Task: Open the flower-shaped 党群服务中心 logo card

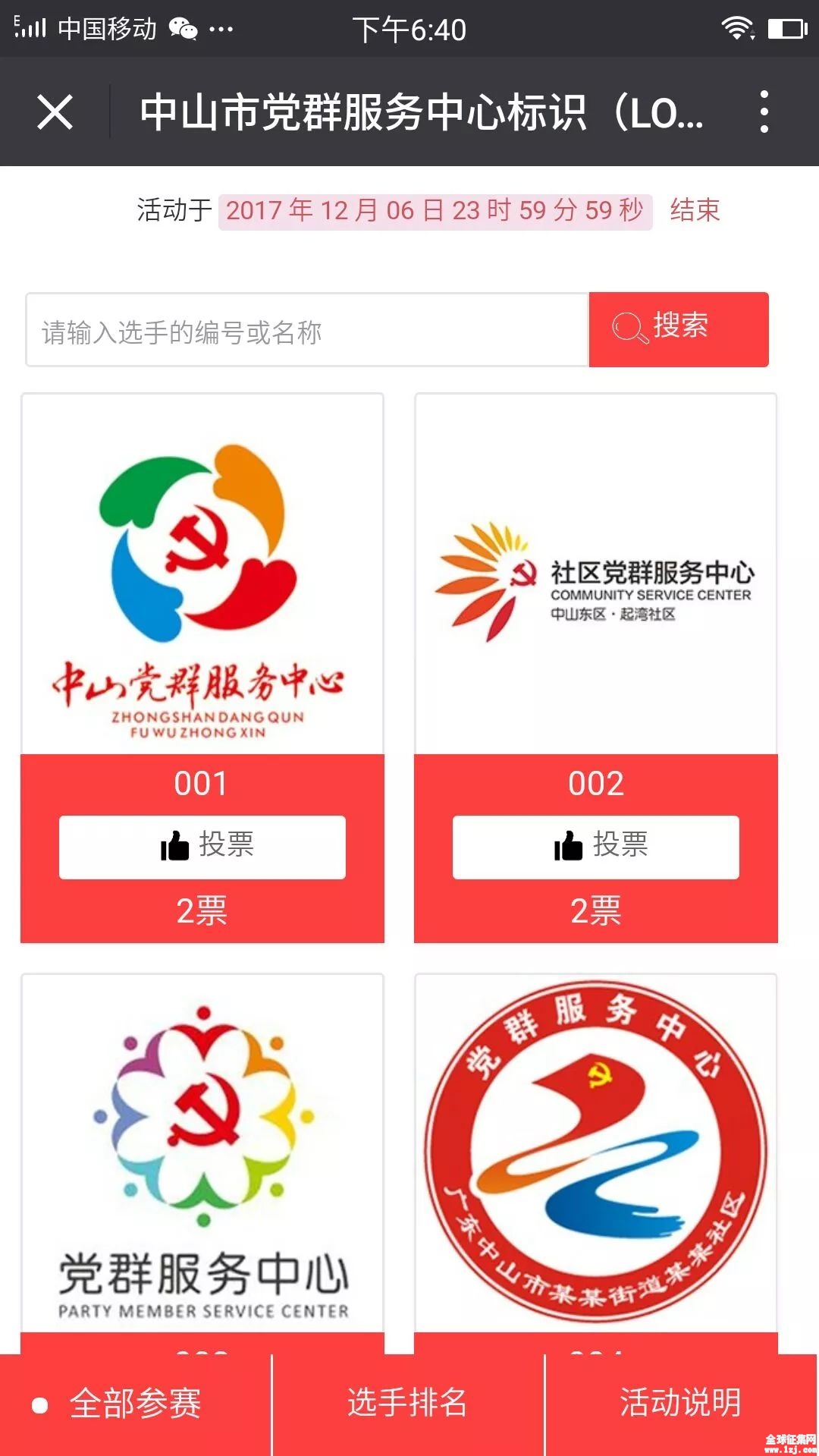Action: (202, 1153)
